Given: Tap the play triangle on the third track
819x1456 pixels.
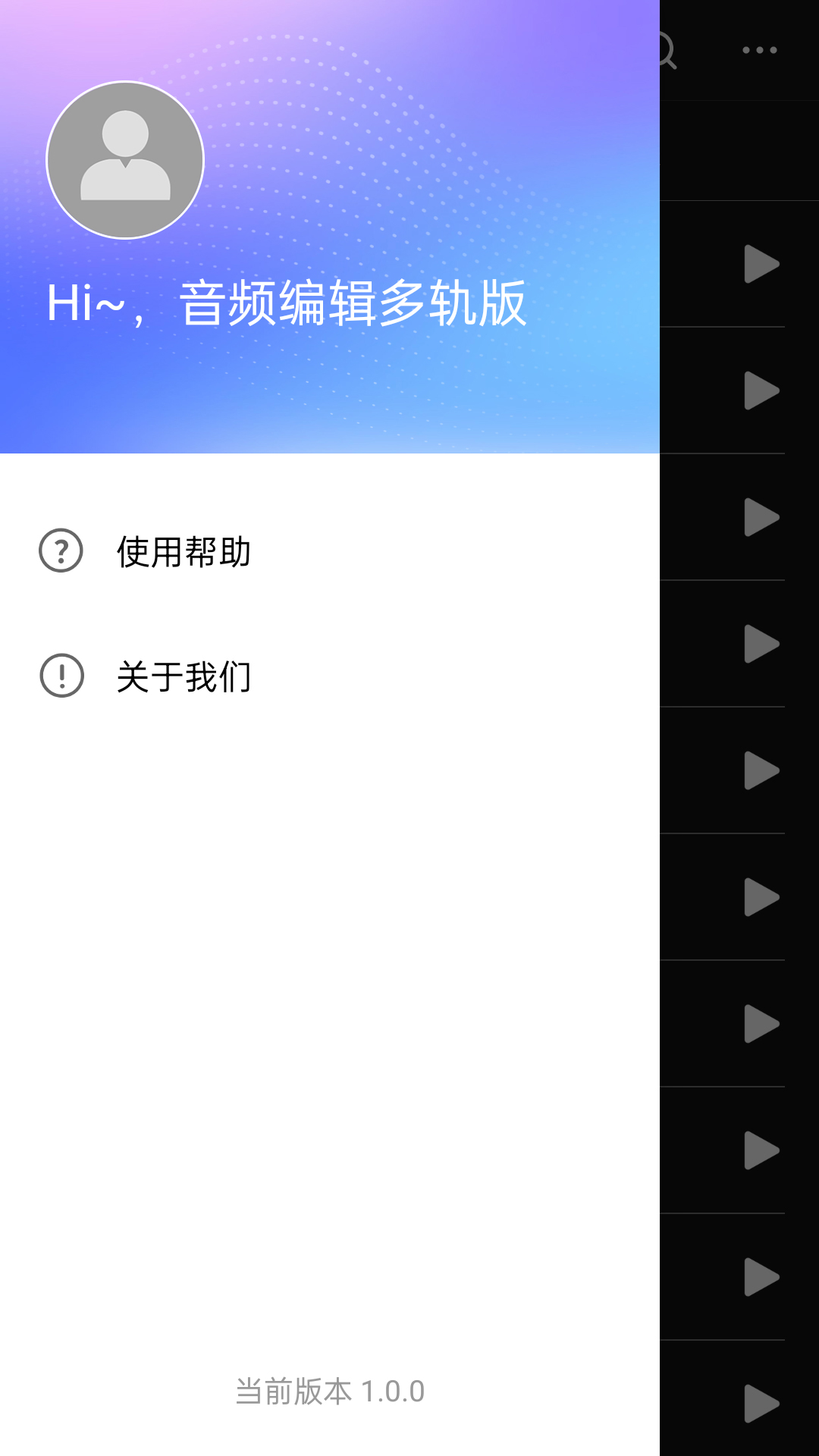Looking at the screenshot, I should [761, 517].
